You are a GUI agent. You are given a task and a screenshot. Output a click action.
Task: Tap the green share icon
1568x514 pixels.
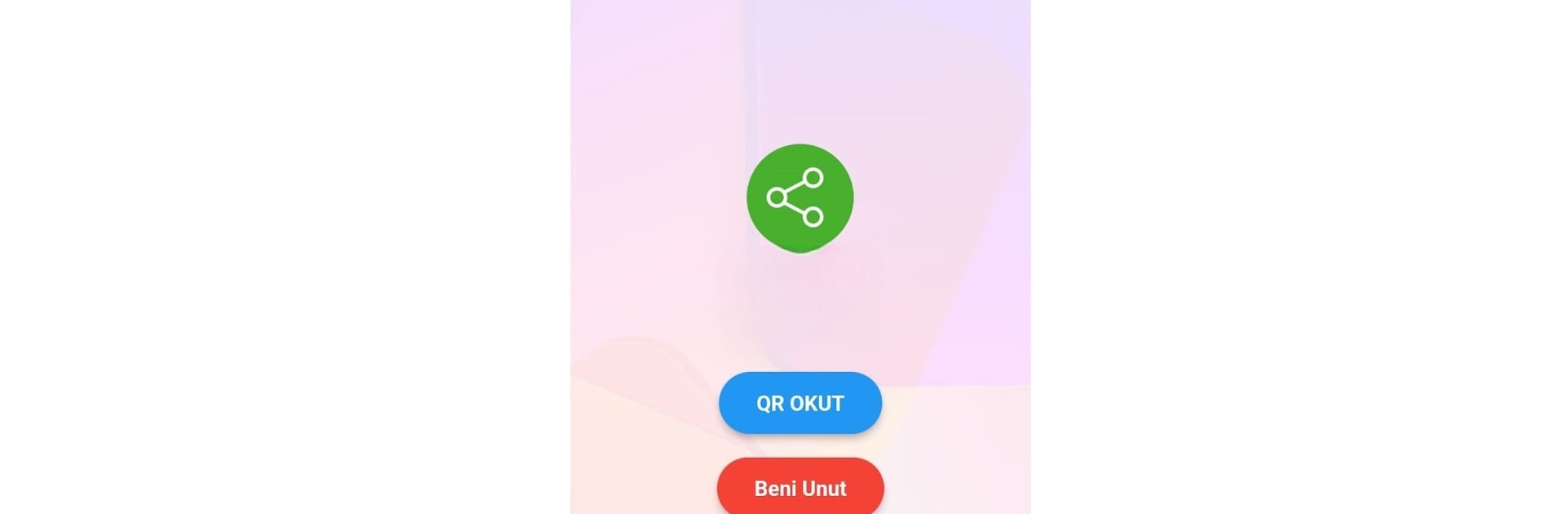click(800, 197)
